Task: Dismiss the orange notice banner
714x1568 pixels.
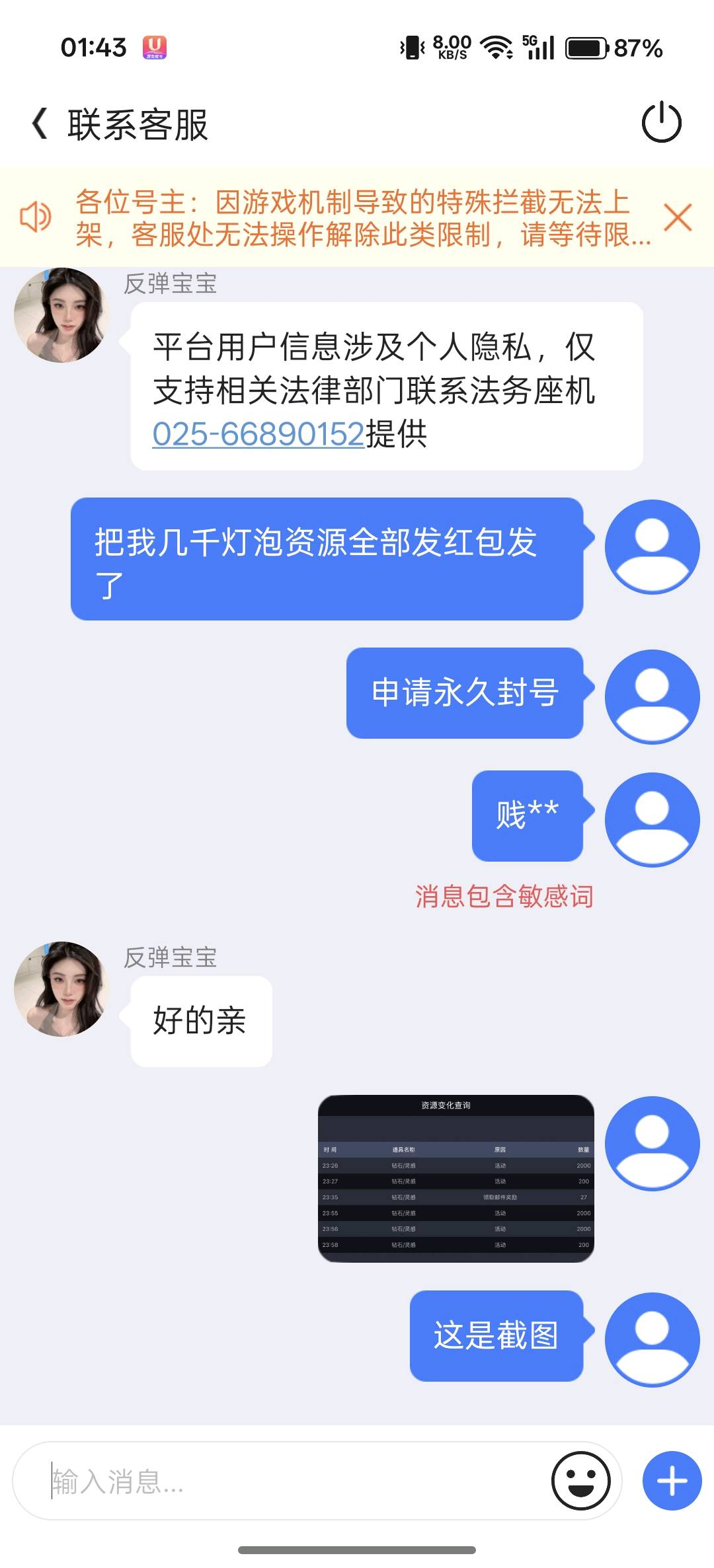Action: pos(678,217)
